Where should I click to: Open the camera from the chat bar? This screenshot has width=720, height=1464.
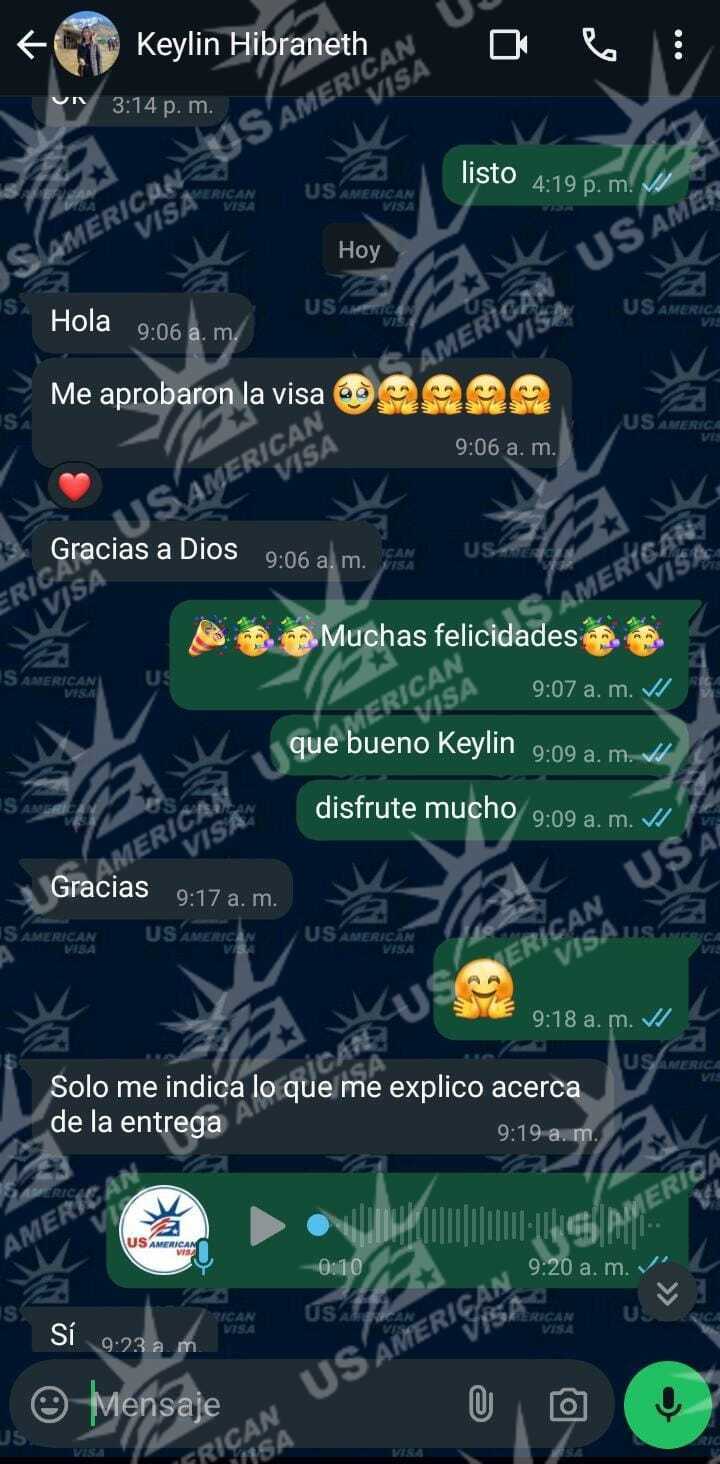tap(568, 1405)
